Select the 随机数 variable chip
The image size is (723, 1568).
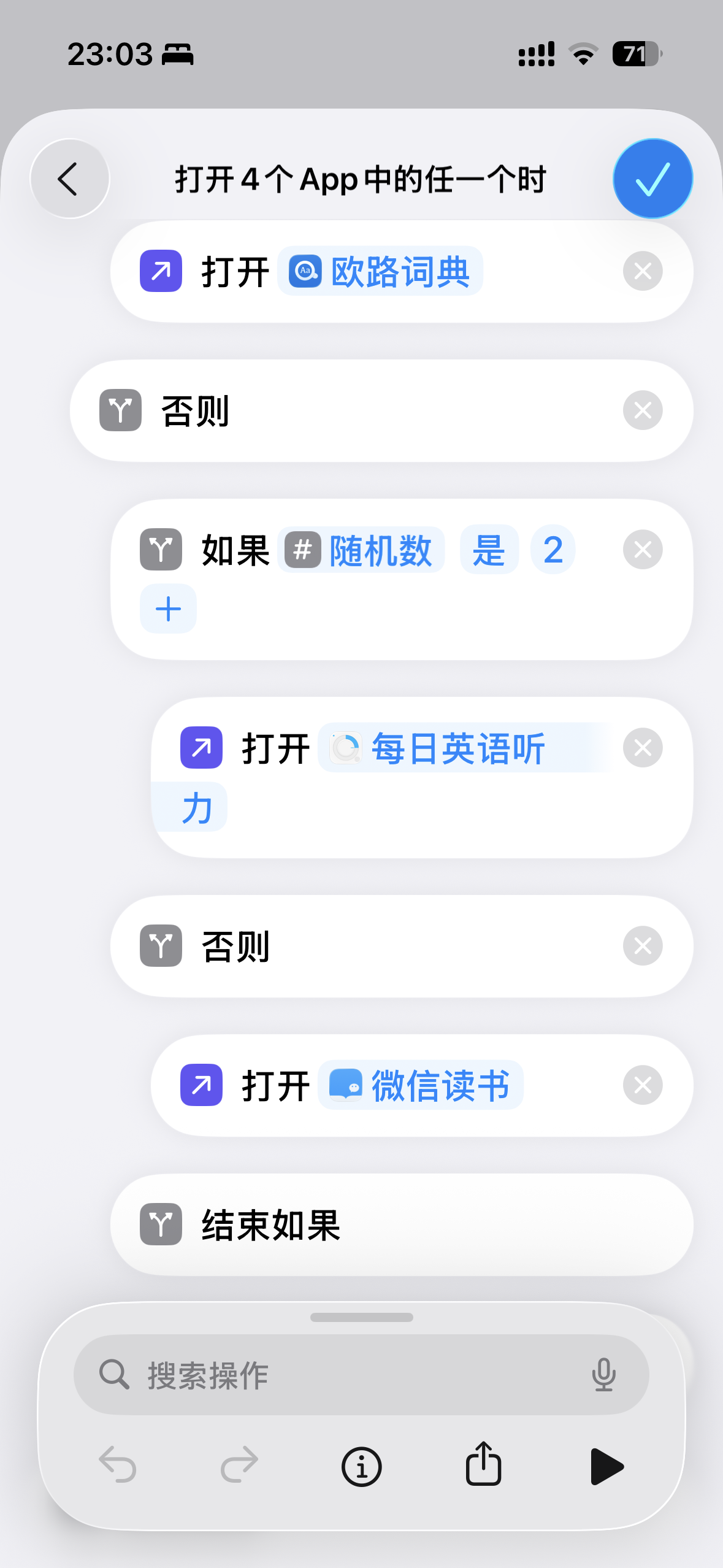361,550
